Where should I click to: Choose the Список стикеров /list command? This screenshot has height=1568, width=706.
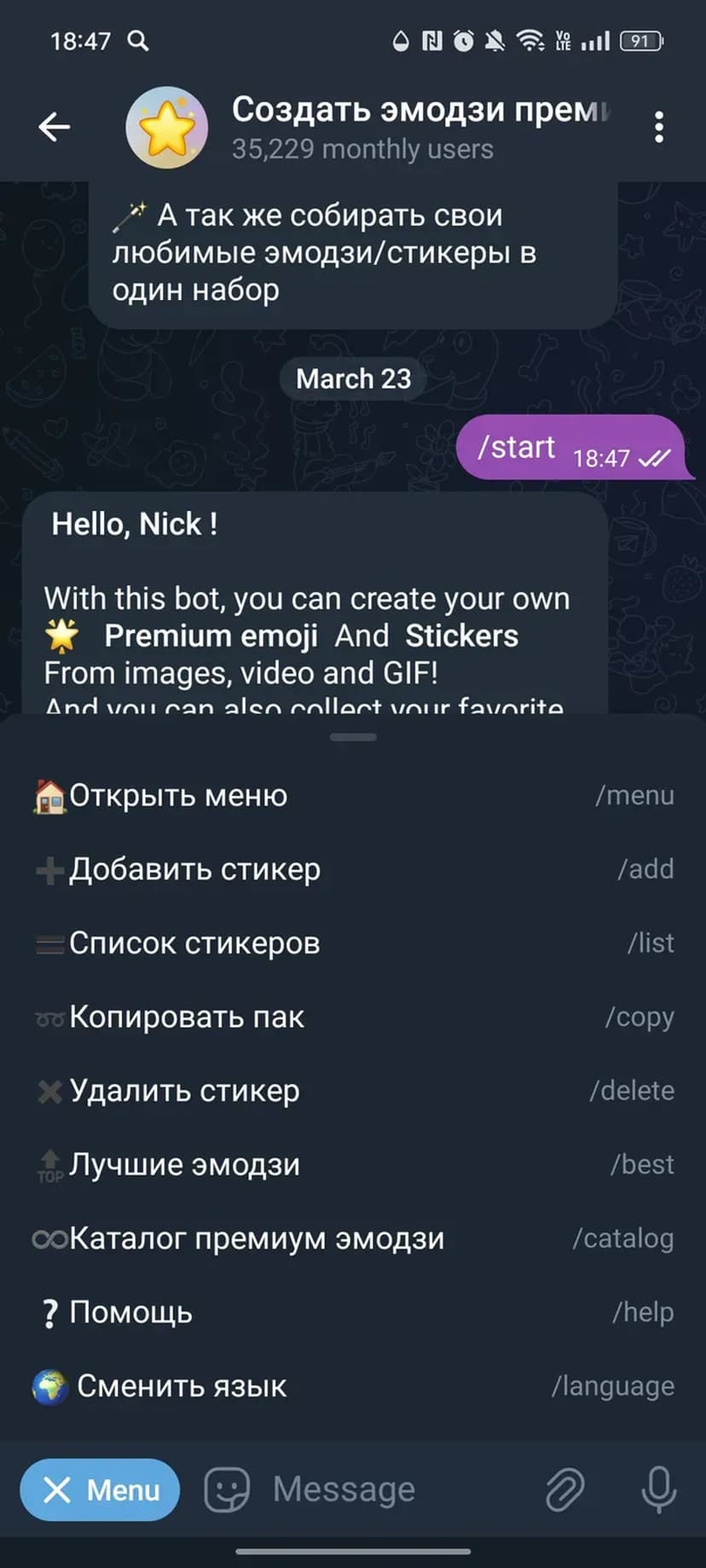coord(353,943)
